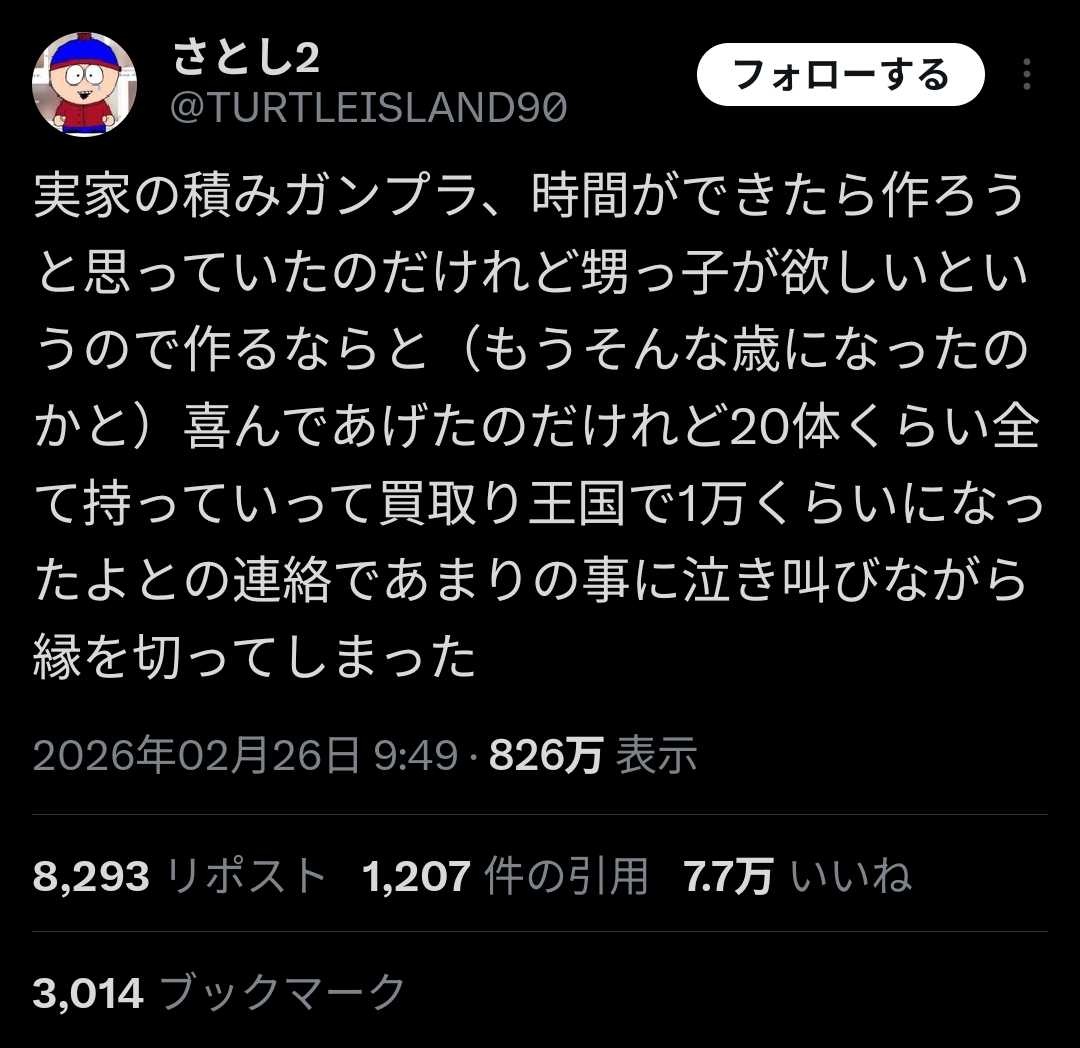Open the @TURTLEISLAND90 profile handle
This screenshot has width=1080, height=1048.
(x=369, y=108)
